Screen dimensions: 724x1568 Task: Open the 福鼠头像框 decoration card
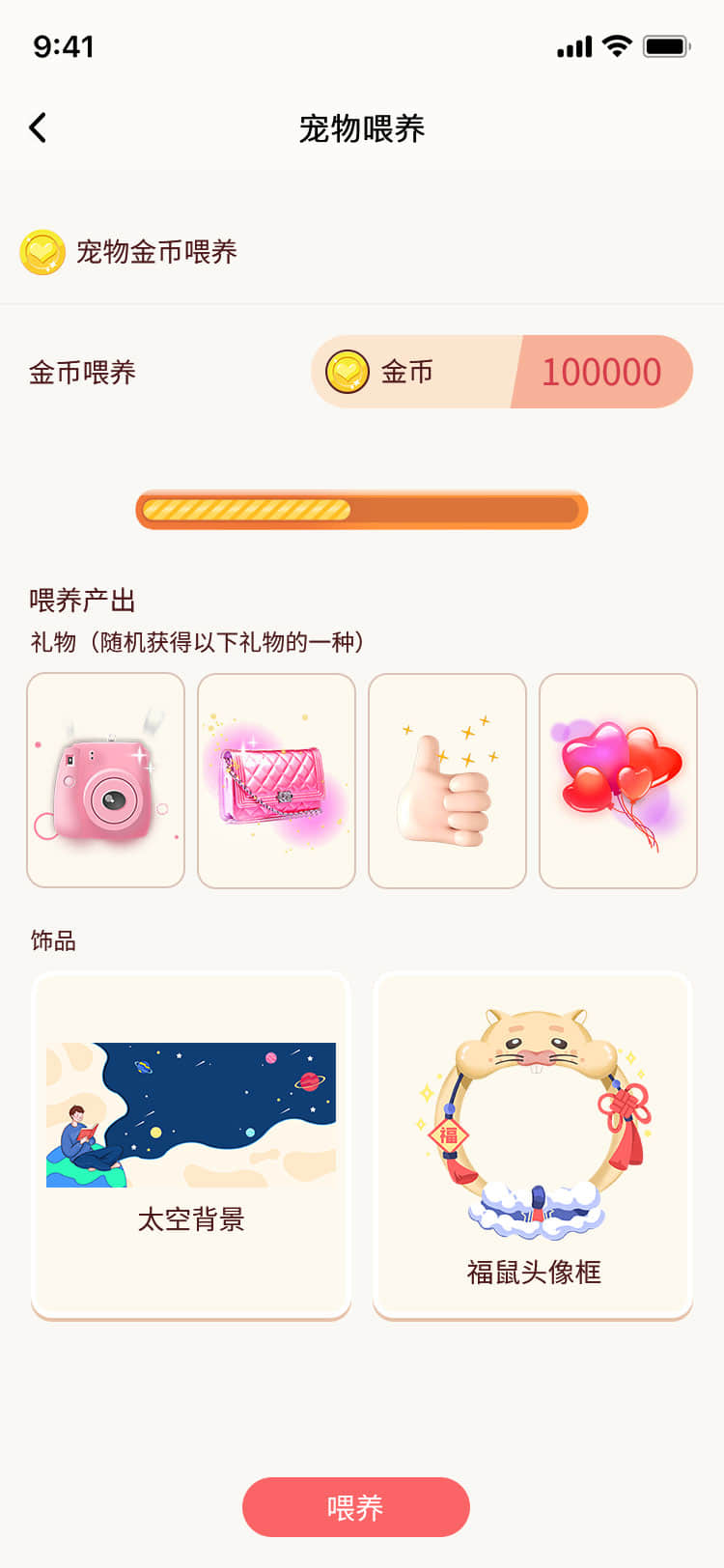533,1144
